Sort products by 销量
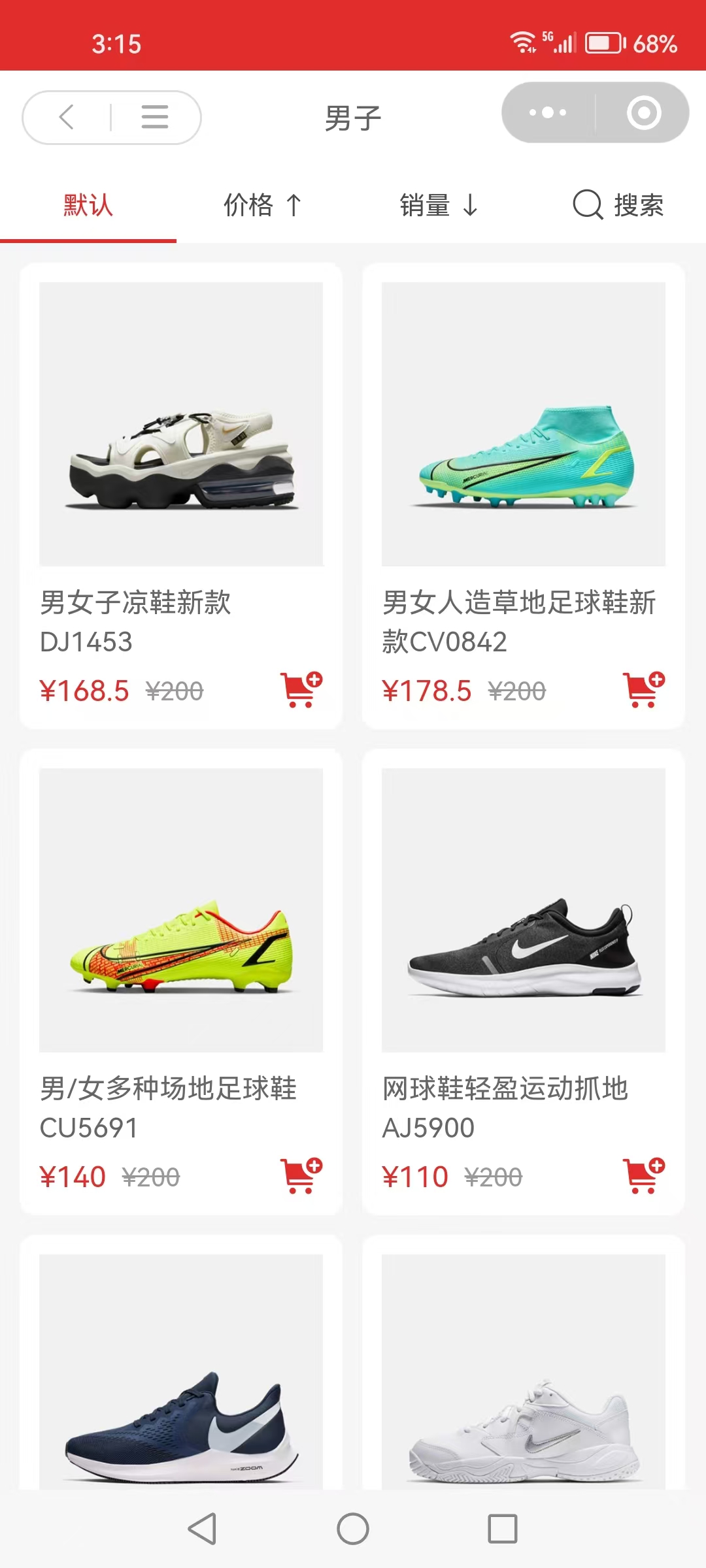The height and width of the screenshot is (1568, 706). (439, 205)
